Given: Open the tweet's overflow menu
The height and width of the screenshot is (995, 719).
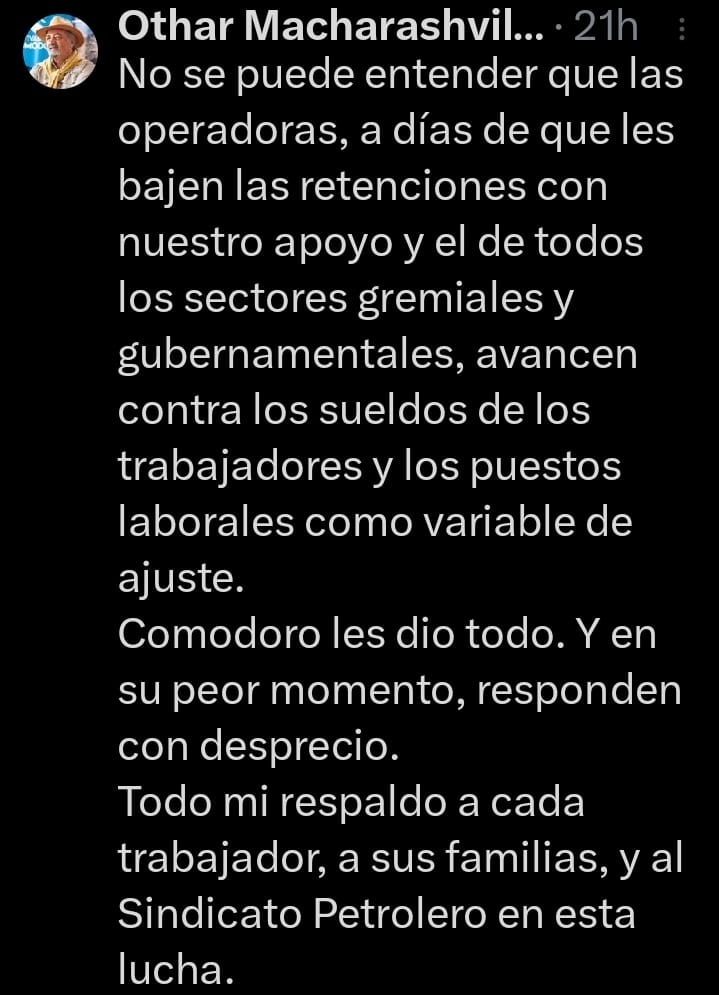Looking at the screenshot, I should [x=682, y=31].
